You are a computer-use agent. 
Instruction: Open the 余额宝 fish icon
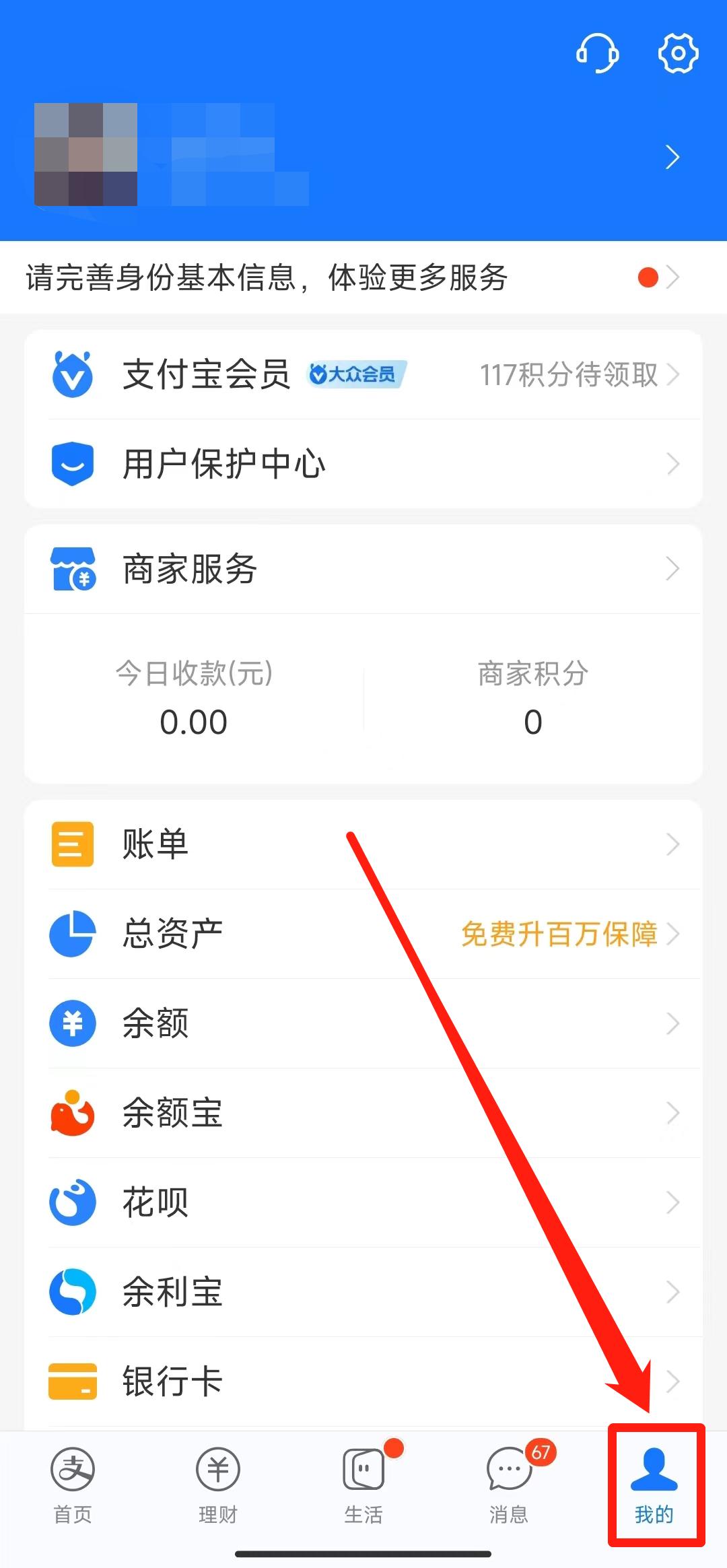72,1112
